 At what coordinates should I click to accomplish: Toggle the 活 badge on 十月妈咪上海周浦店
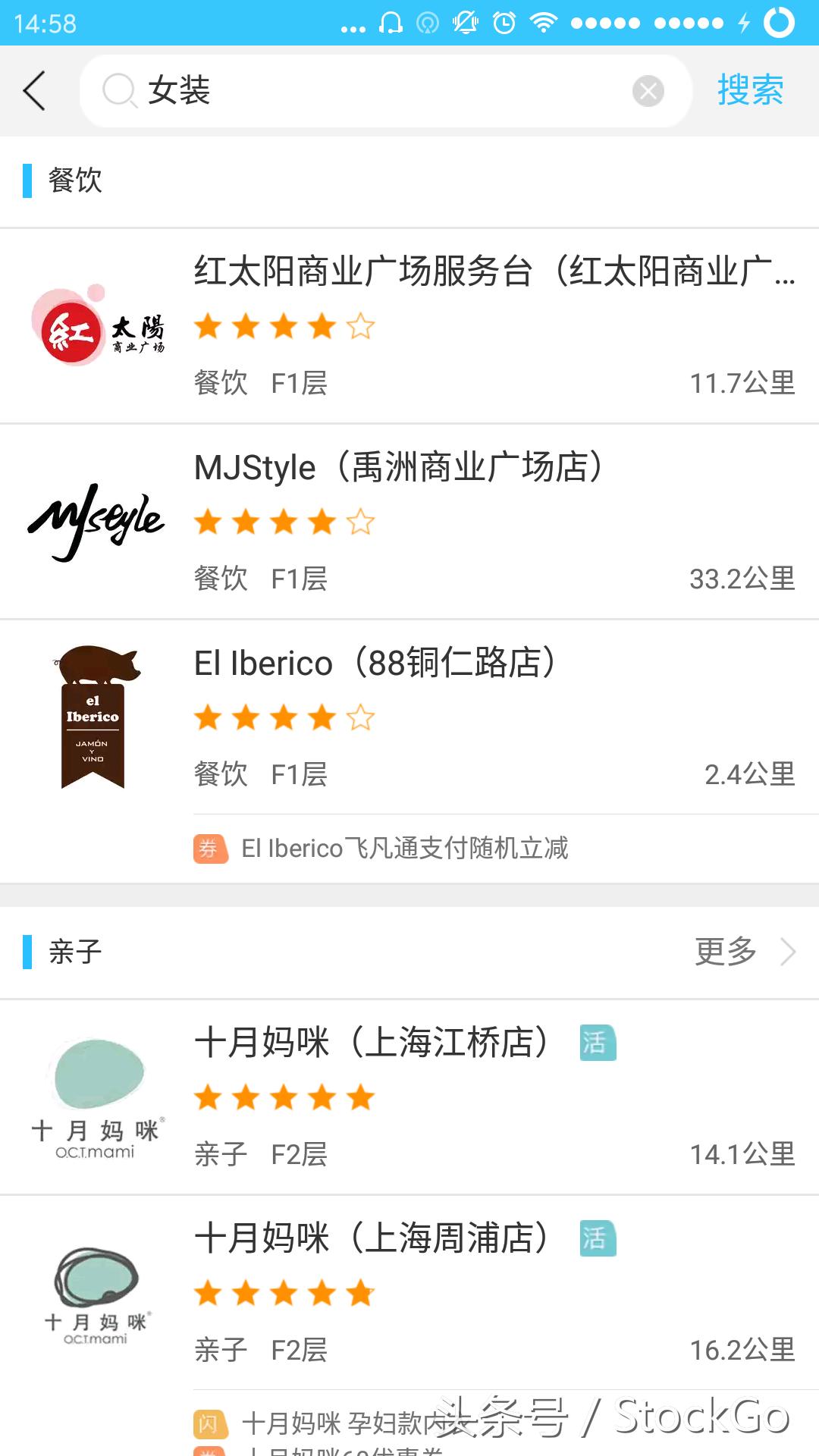coord(598,1239)
